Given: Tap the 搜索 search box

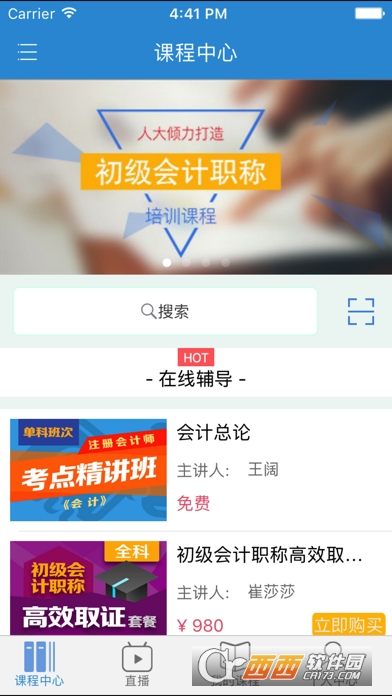Looking at the screenshot, I should 165,311.
